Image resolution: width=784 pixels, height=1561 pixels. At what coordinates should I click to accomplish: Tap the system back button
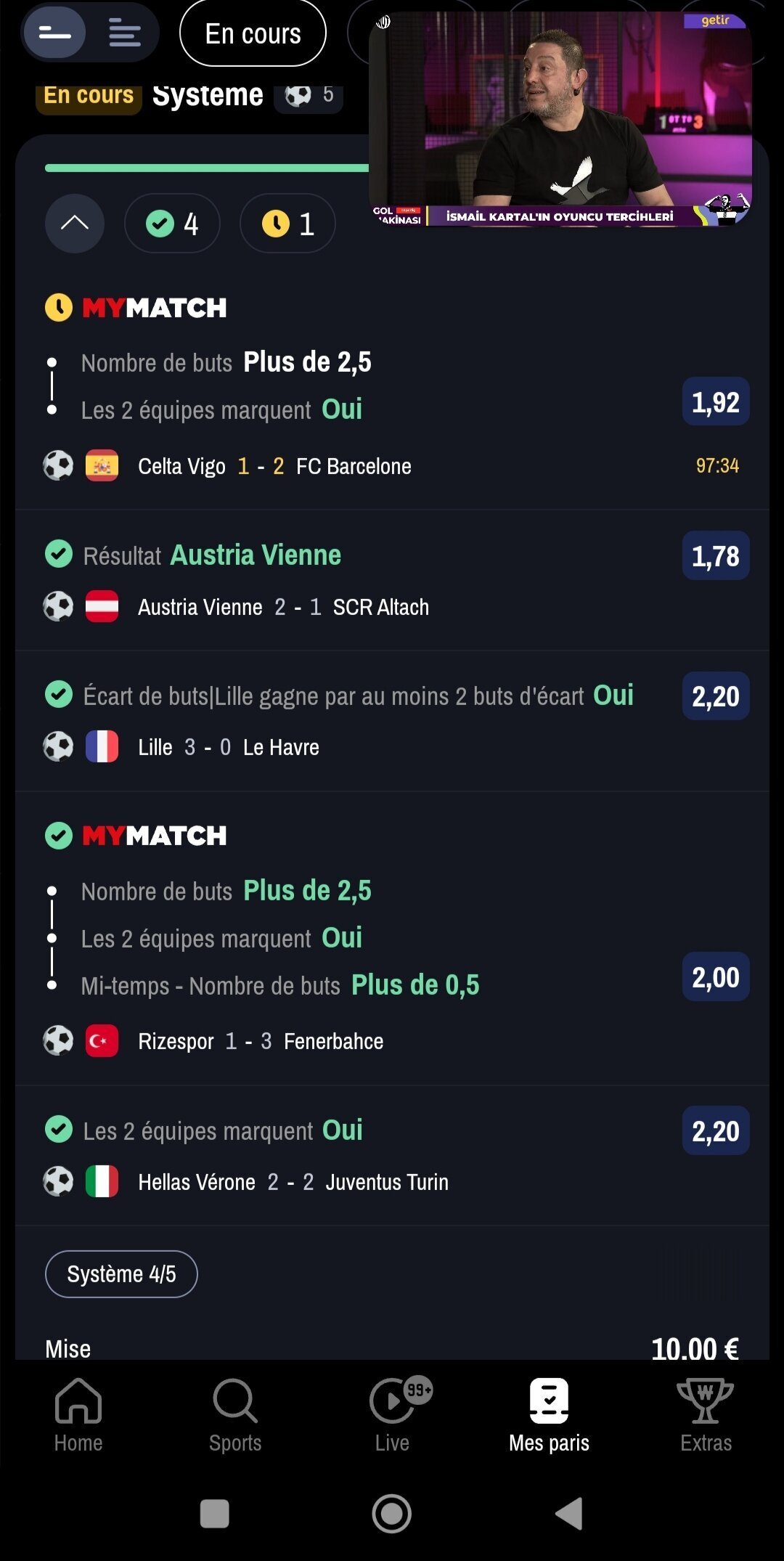click(569, 1514)
